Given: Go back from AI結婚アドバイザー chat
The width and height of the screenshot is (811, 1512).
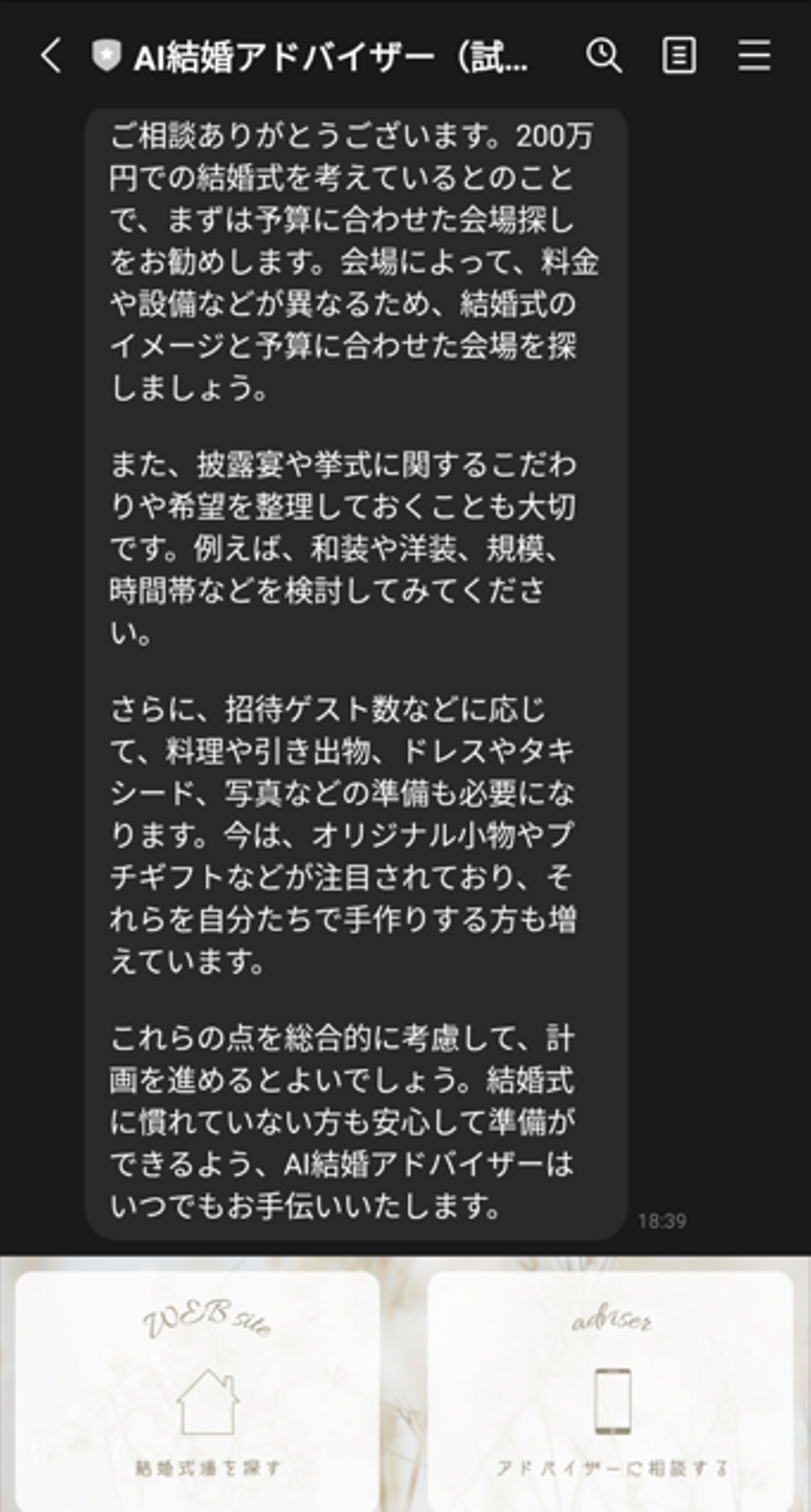Looking at the screenshot, I should pos(51,56).
